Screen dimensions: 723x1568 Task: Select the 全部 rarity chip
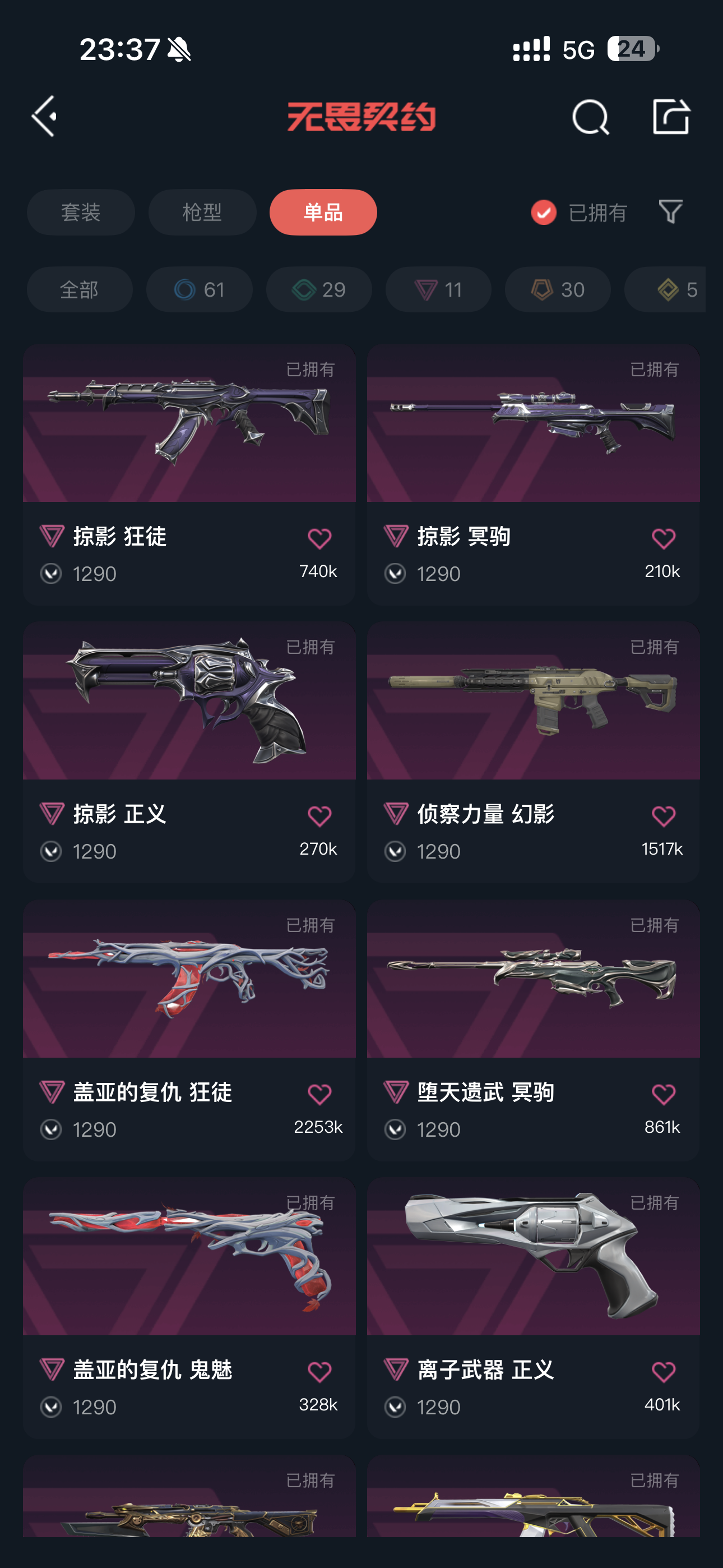click(80, 290)
